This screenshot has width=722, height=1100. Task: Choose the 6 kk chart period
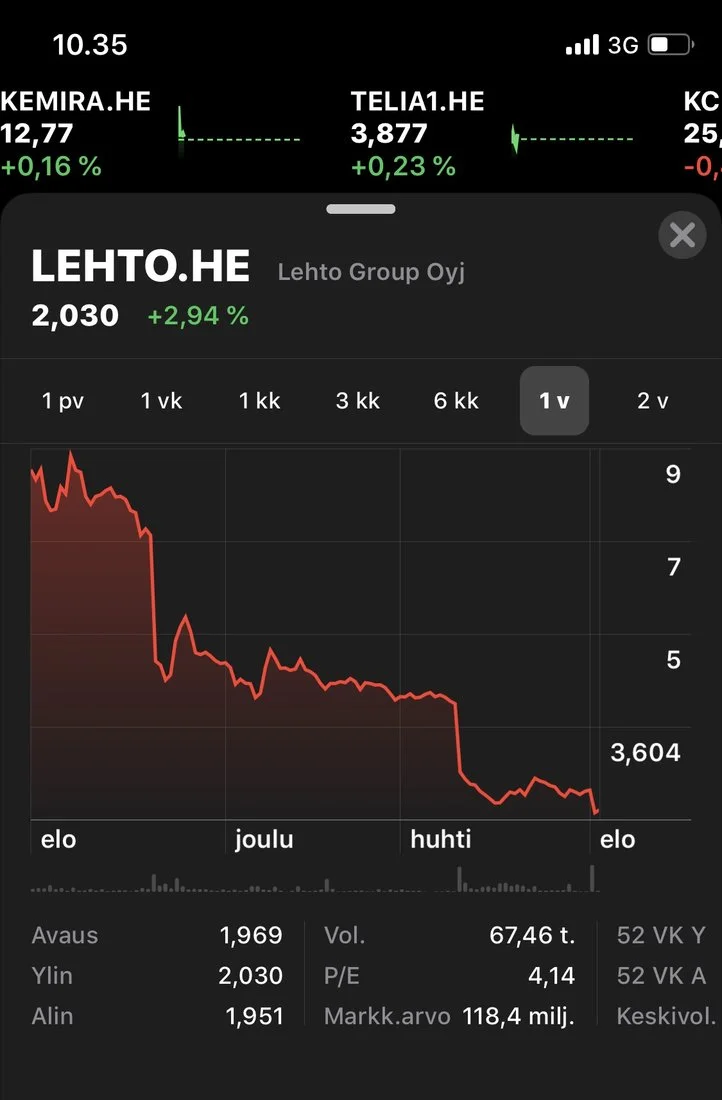click(x=456, y=401)
